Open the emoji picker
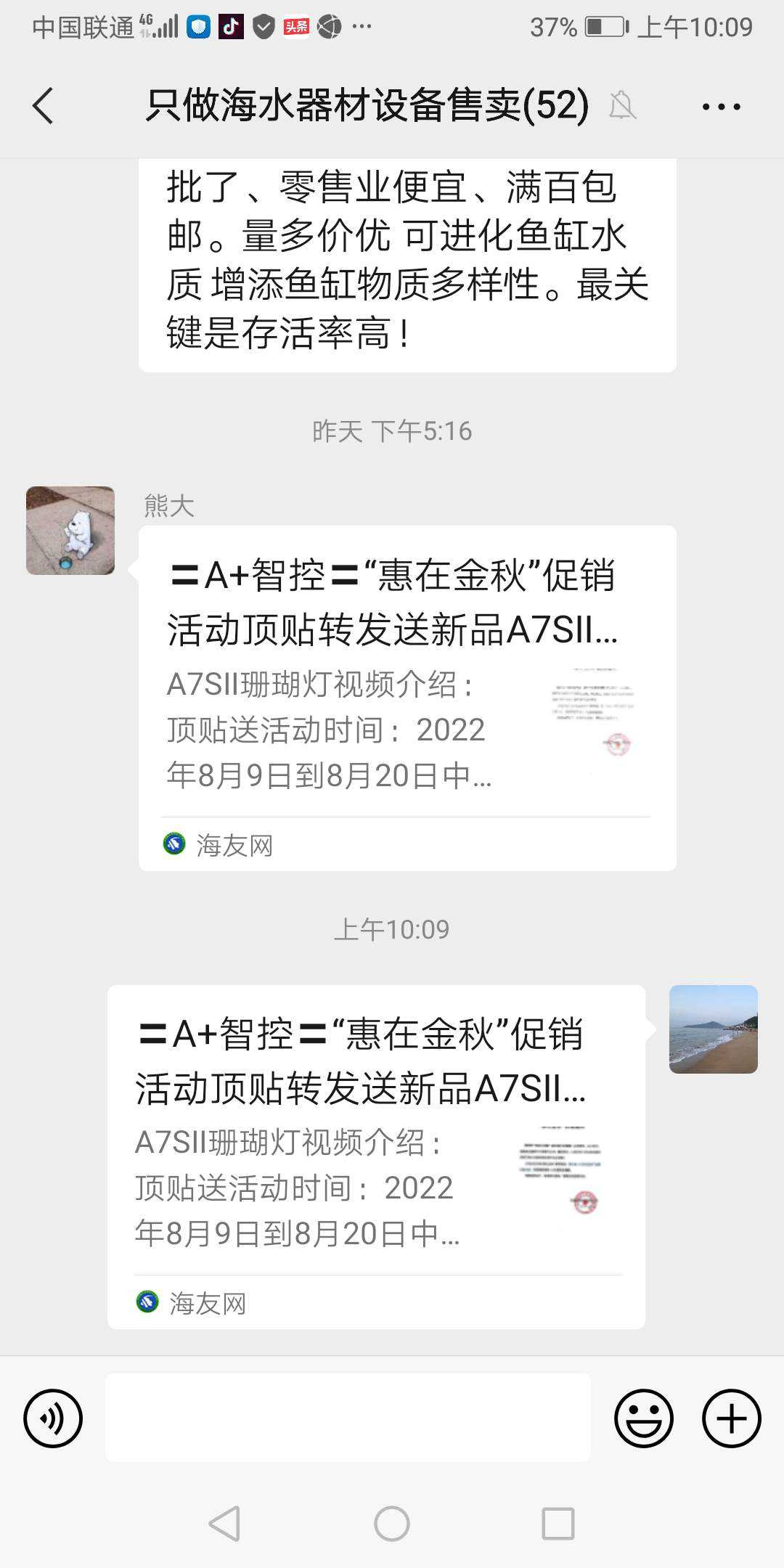The width and height of the screenshot is (784, 1568). 643,1418
